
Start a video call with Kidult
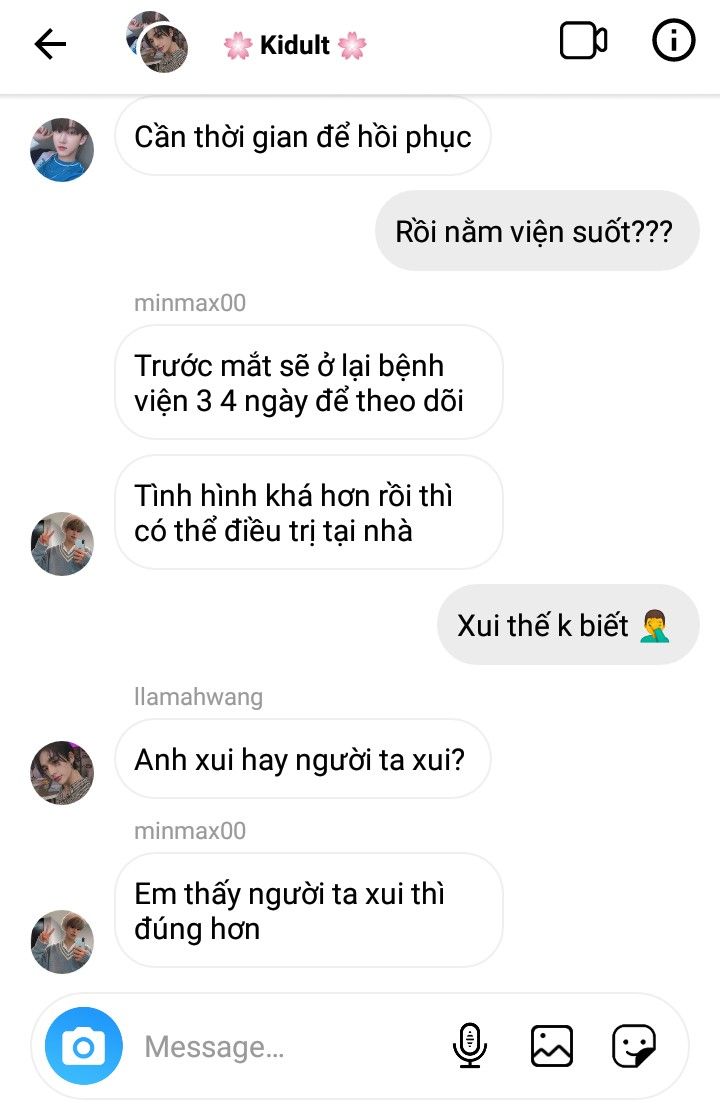pyautogui.click(x=583, y=42)
